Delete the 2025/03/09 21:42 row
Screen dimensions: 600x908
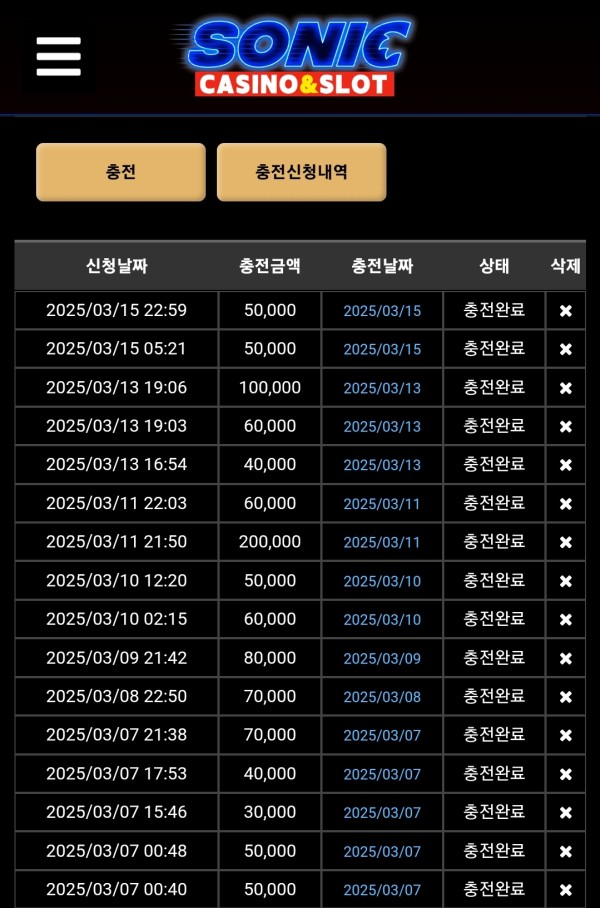coord(565,658)
